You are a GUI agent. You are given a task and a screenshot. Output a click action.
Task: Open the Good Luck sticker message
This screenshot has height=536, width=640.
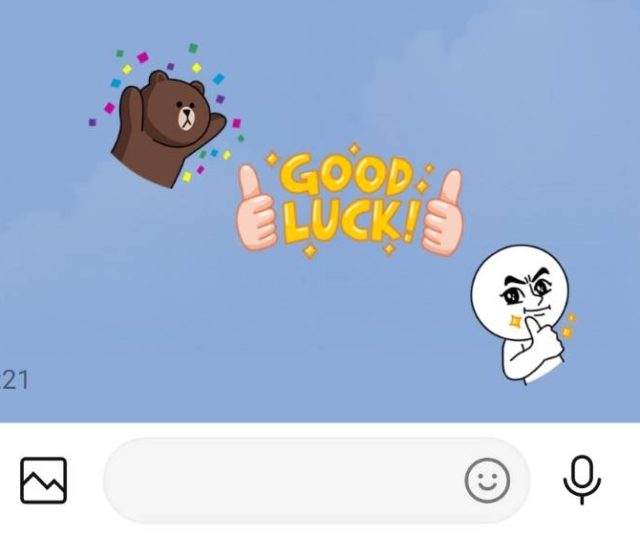point(349,205)
